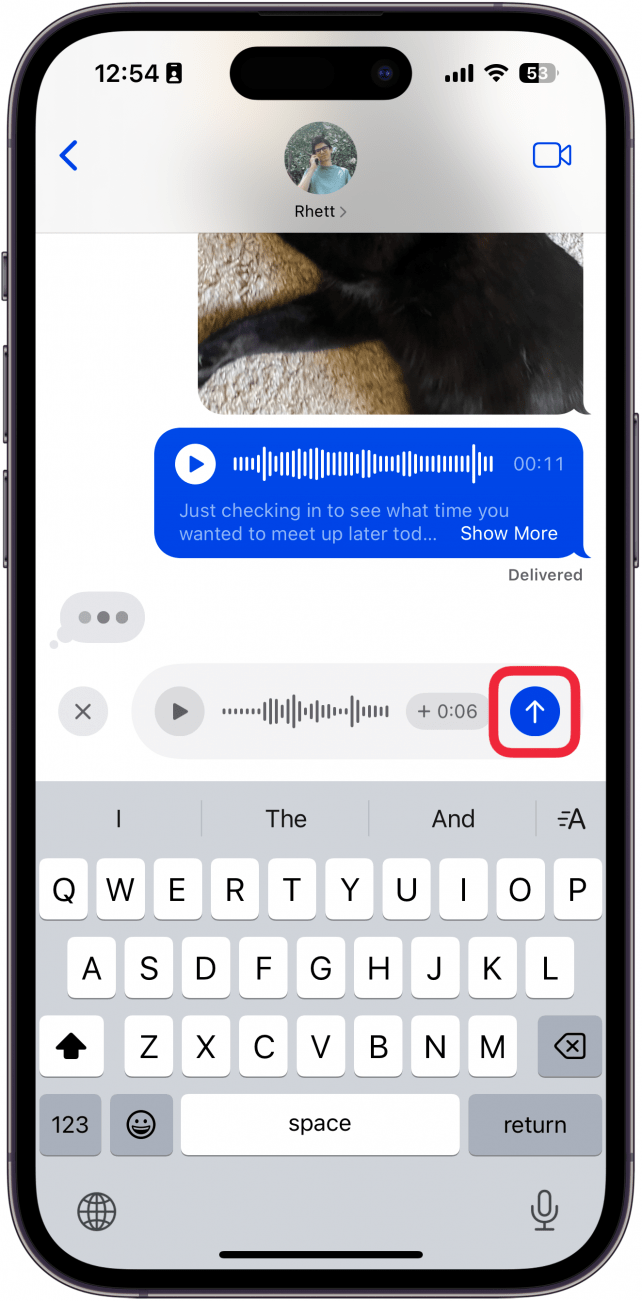Play the delivered 00:11 audio message
Image resolution: width=642 pixels, height=1301 pixels.
(x=196, y=464)
